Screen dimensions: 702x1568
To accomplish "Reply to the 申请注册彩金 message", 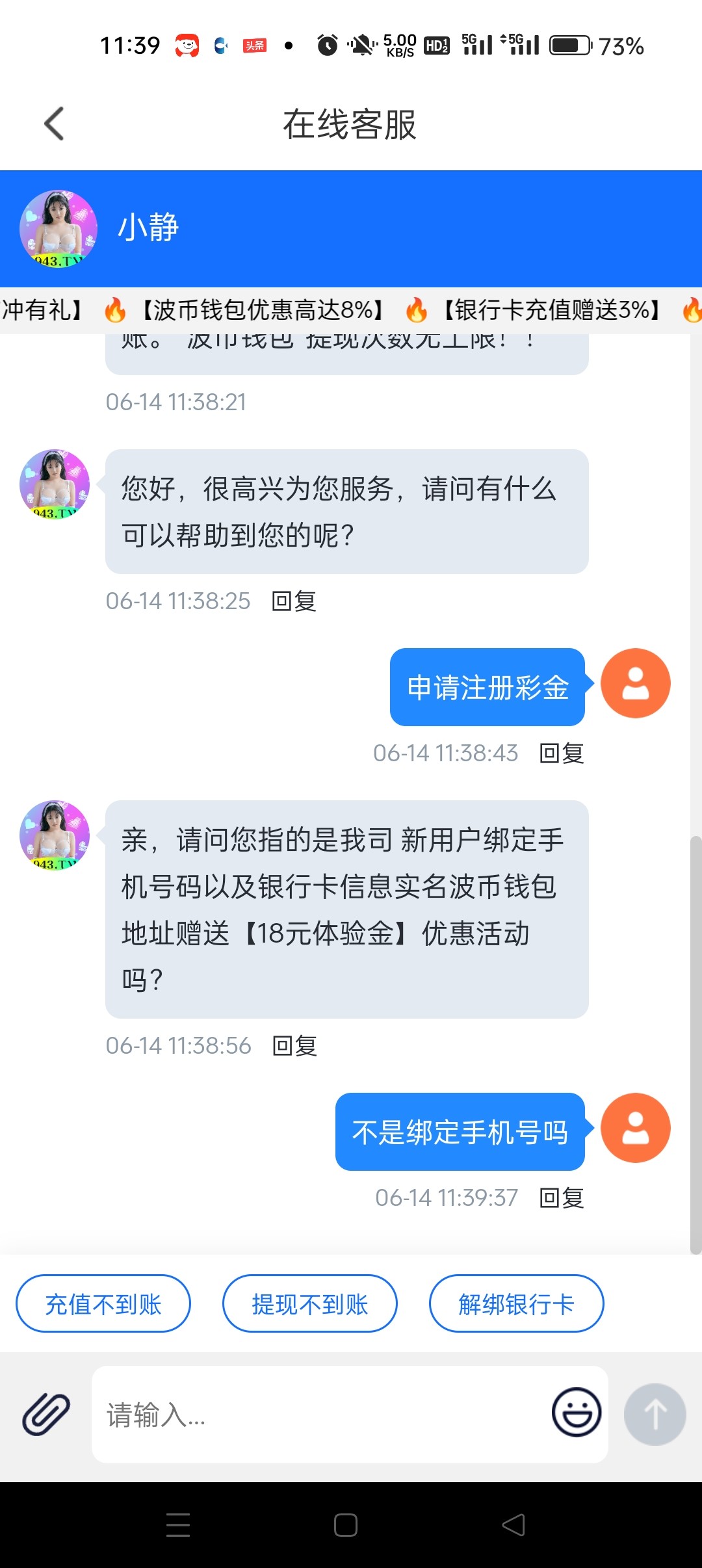I will (562, 753).
